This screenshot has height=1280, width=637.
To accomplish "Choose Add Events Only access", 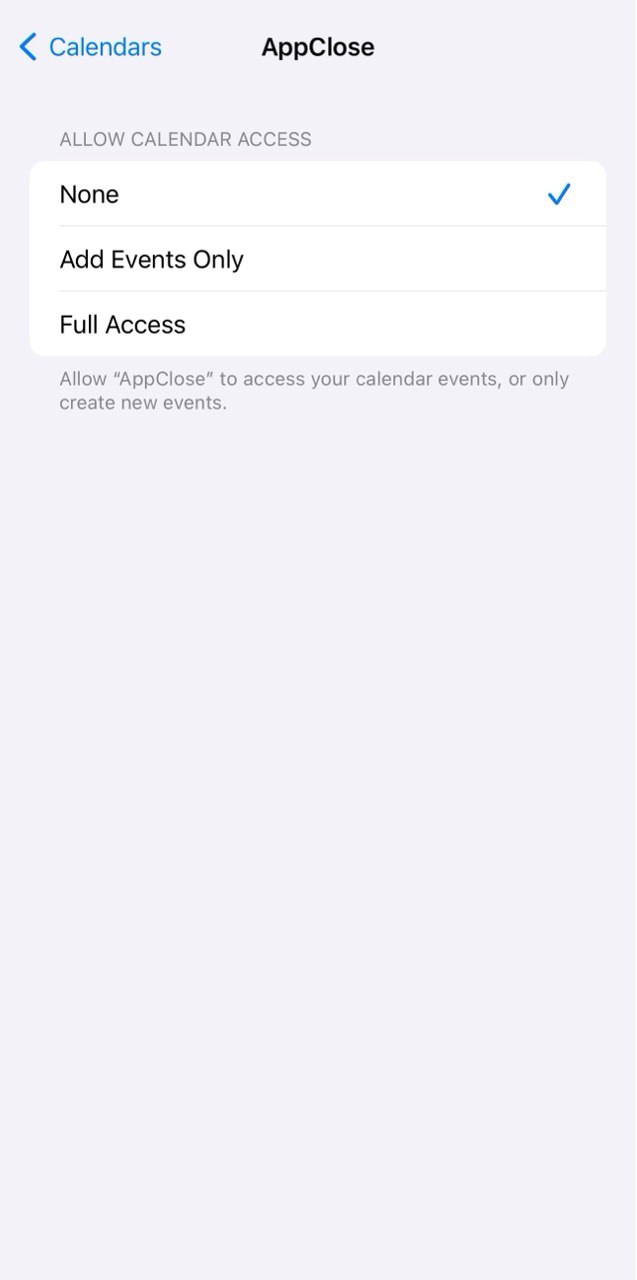I will tap(317, 260).
